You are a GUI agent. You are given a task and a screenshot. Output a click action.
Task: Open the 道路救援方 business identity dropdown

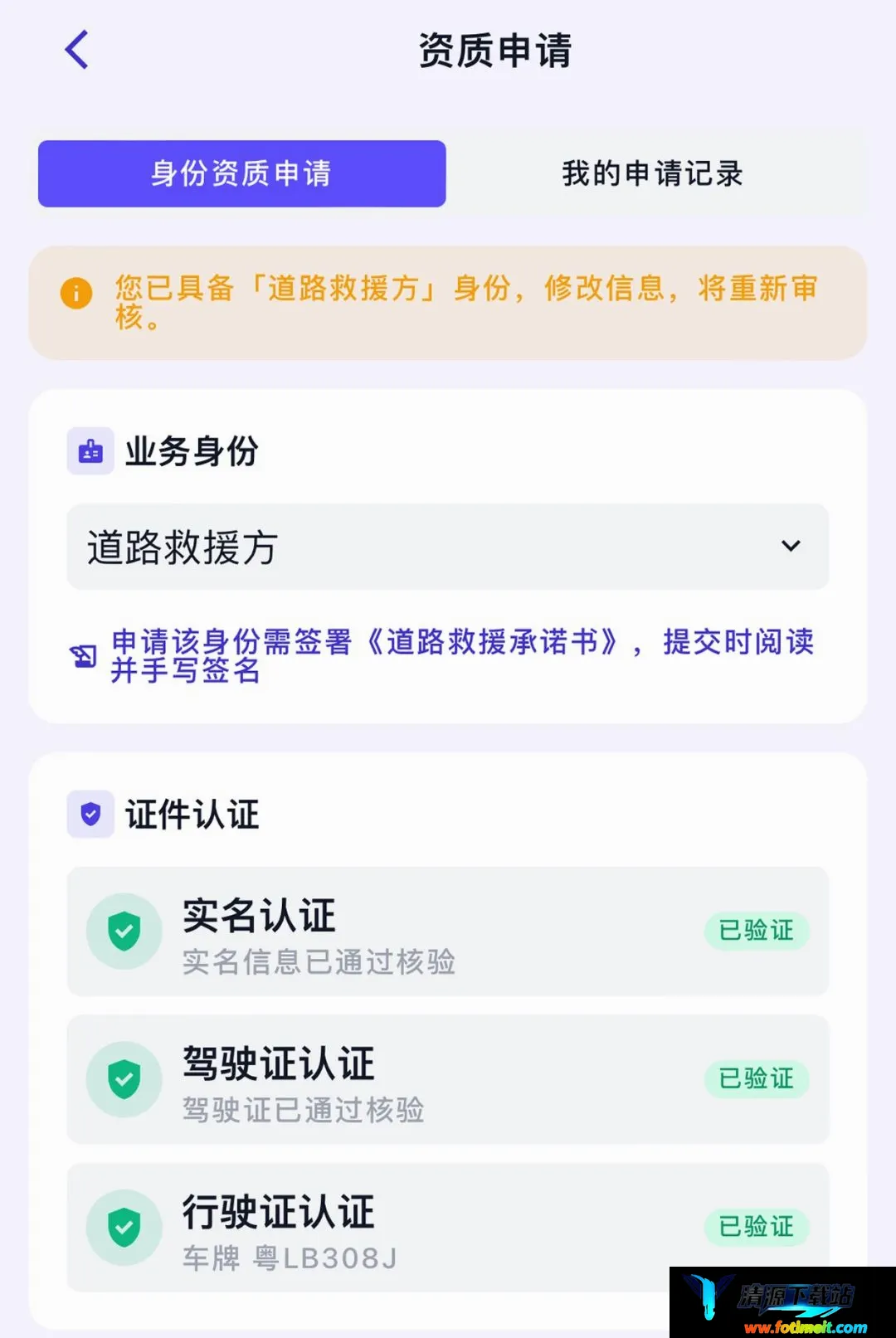(x=448, y=547)
